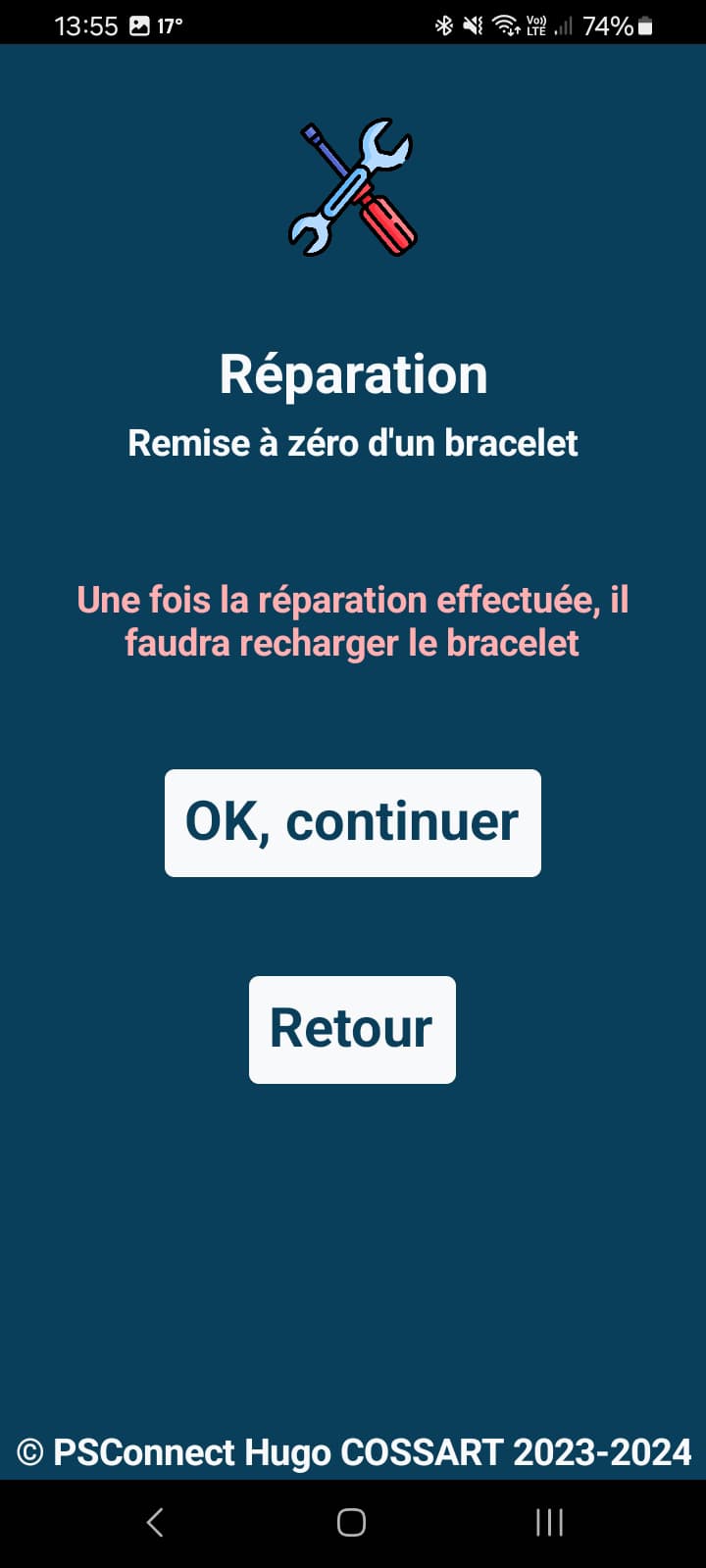
Task: Tap the wrench and screwdriver repair icon
Action: pyautogui.click(x=353, y=186)
